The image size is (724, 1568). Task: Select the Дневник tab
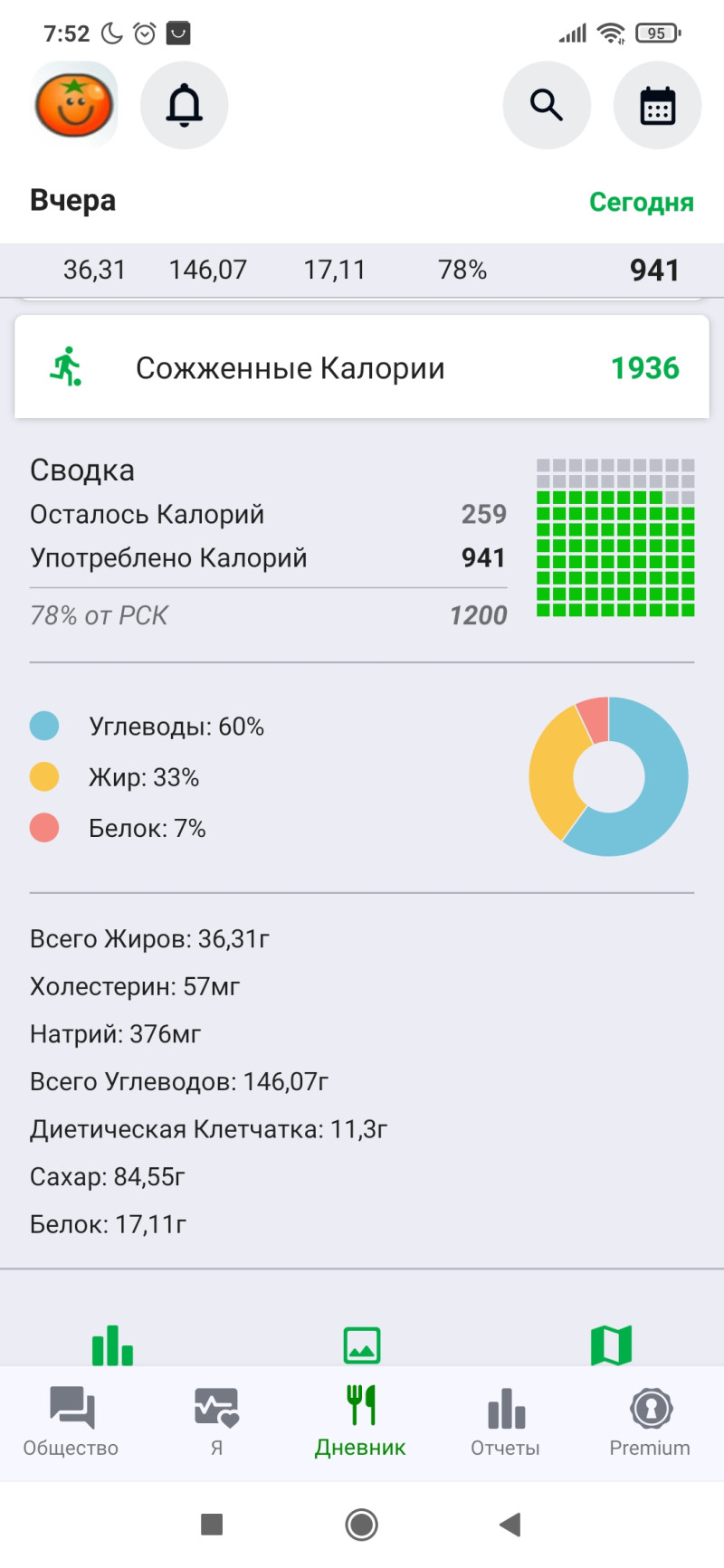click(x=360, y=1421)
